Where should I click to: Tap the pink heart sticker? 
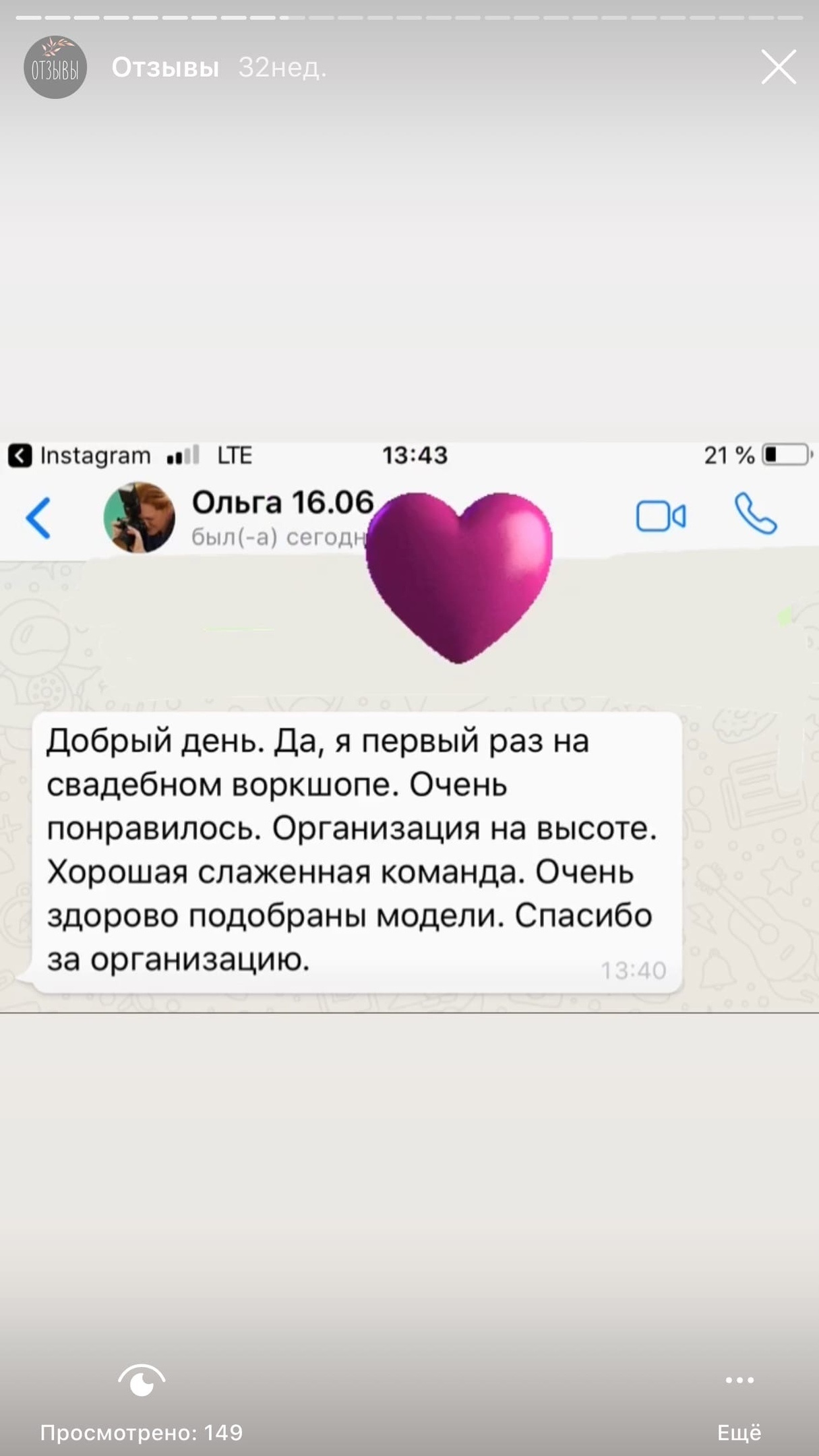[458, 580]
